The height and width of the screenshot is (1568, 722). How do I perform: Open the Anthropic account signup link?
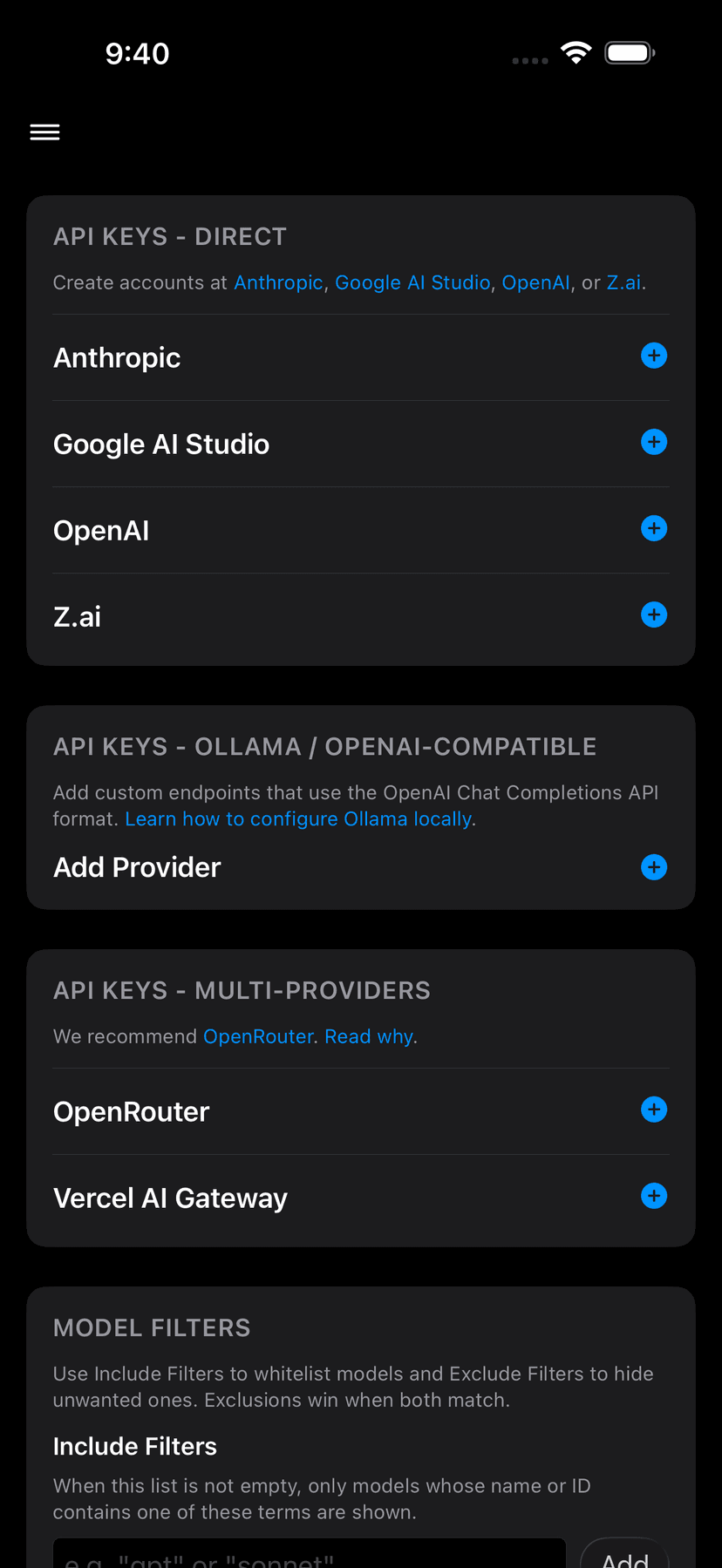coord(278,282)
